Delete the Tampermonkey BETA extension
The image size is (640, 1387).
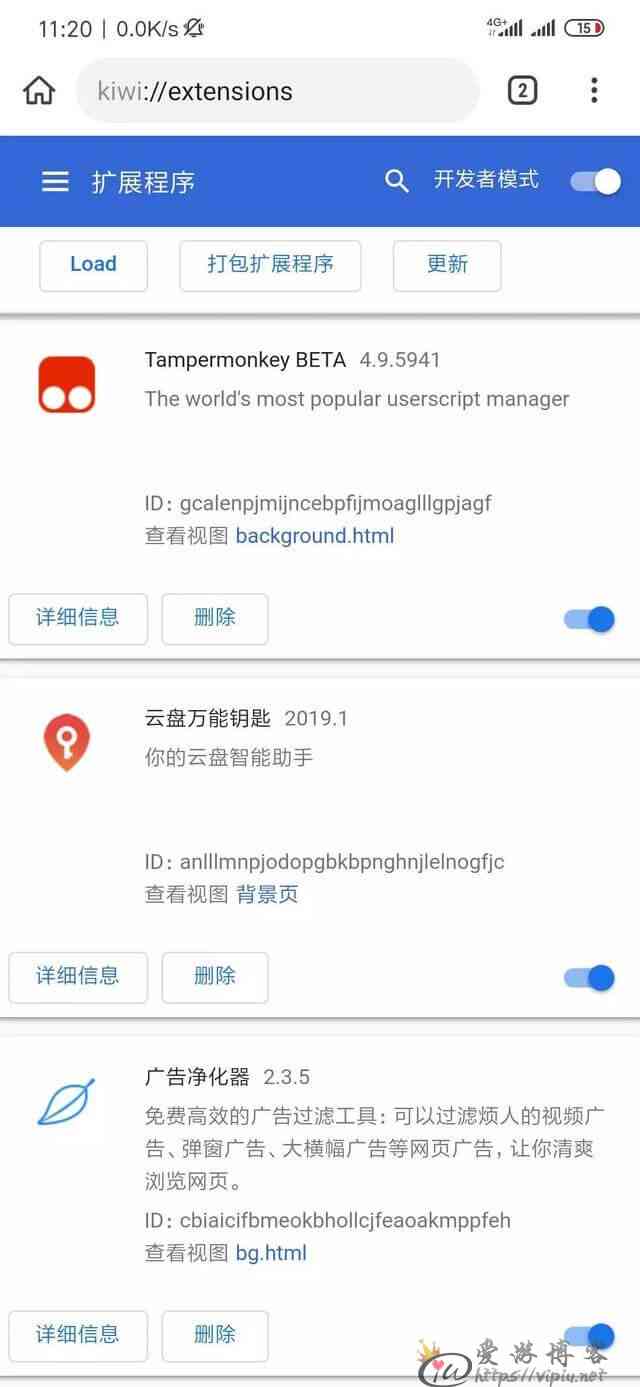tap(215, 618)
